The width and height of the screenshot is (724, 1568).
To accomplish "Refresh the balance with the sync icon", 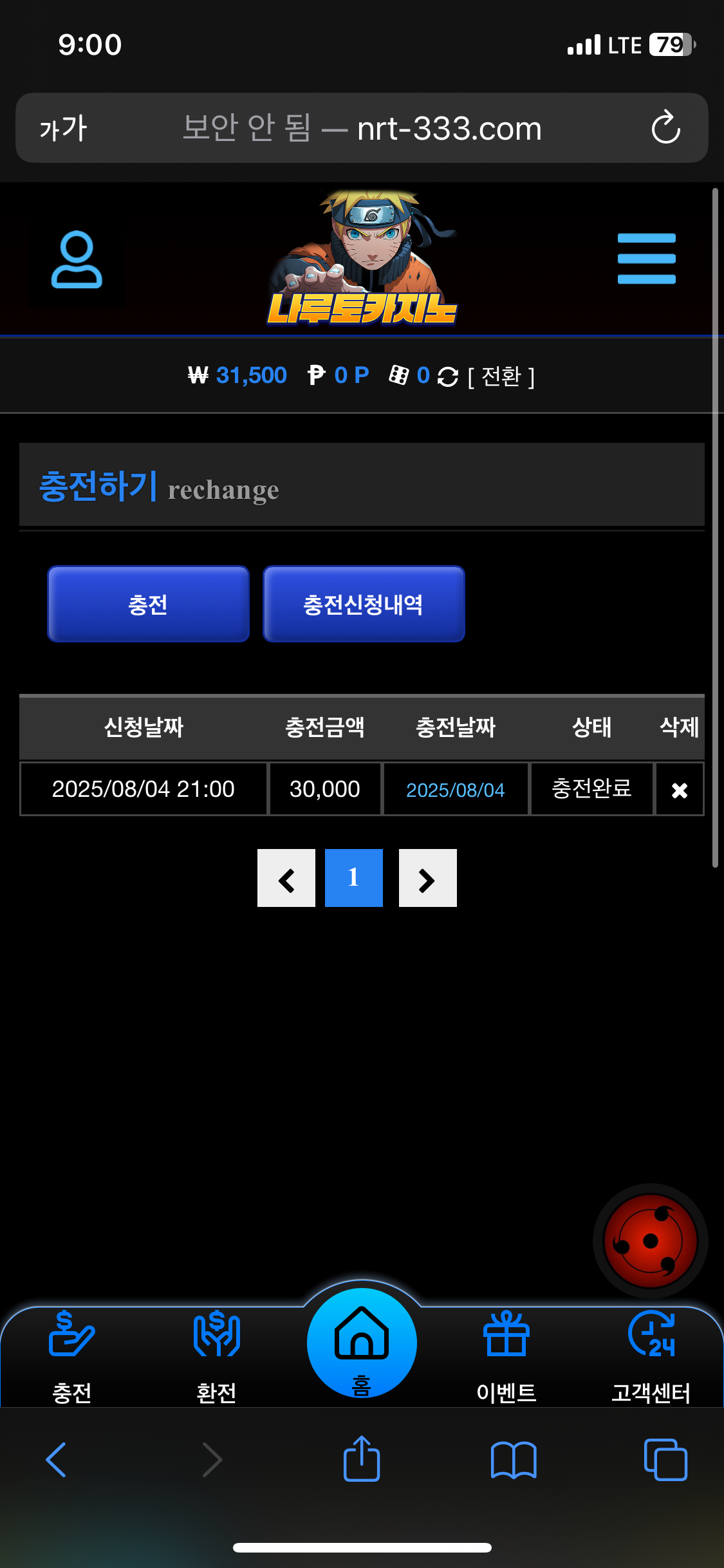I will click(x=448, y=377).
